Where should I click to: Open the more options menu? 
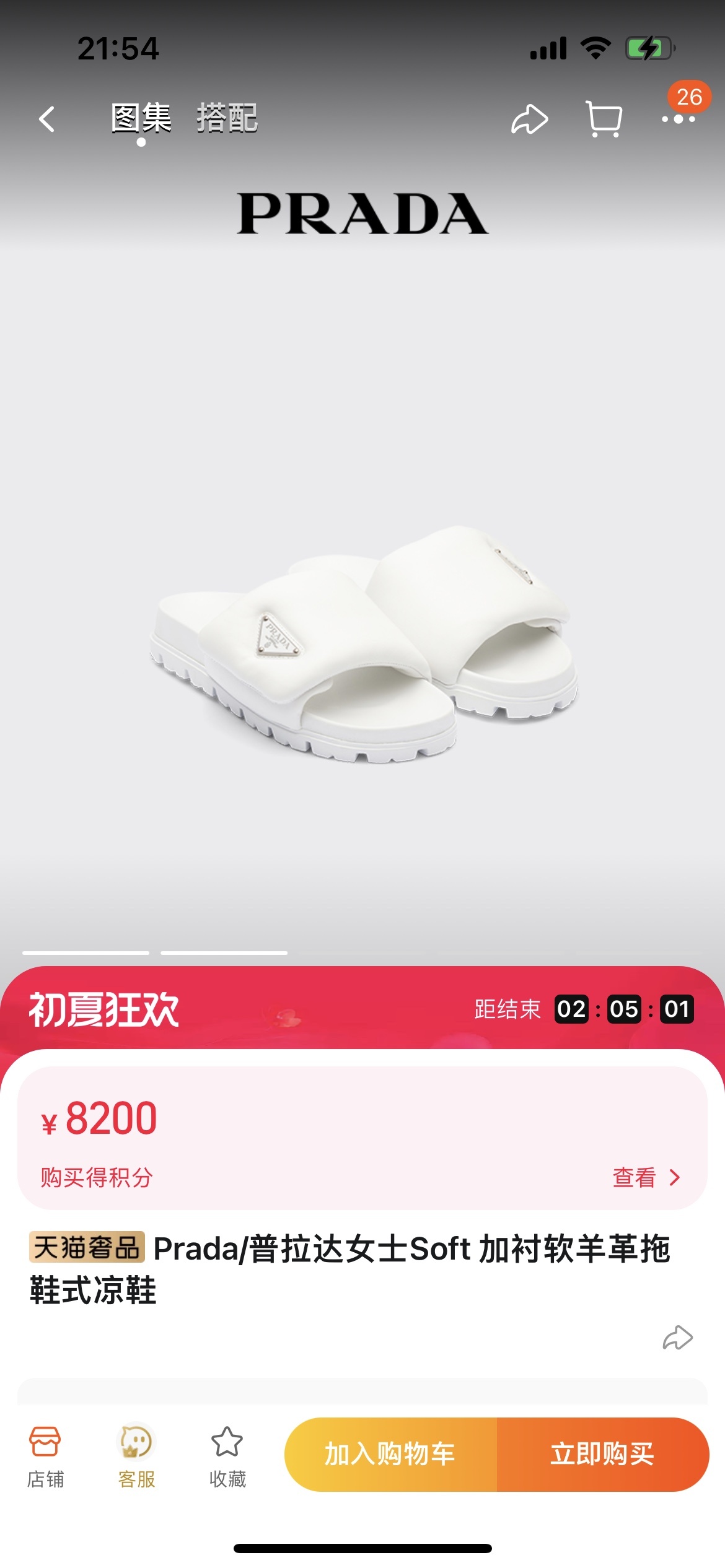click(678, 119)
